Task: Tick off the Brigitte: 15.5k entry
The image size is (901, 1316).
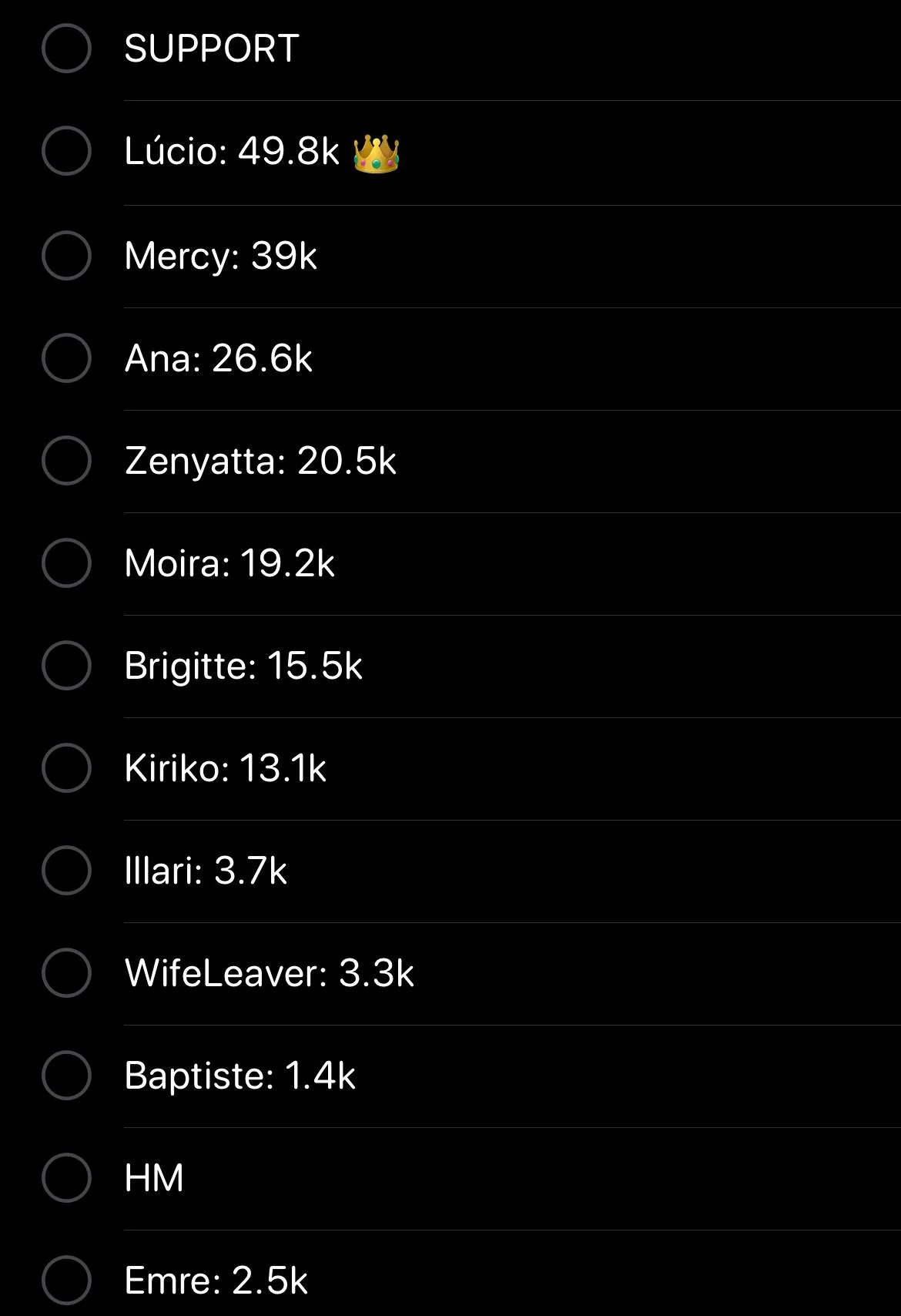Action: 66,665
